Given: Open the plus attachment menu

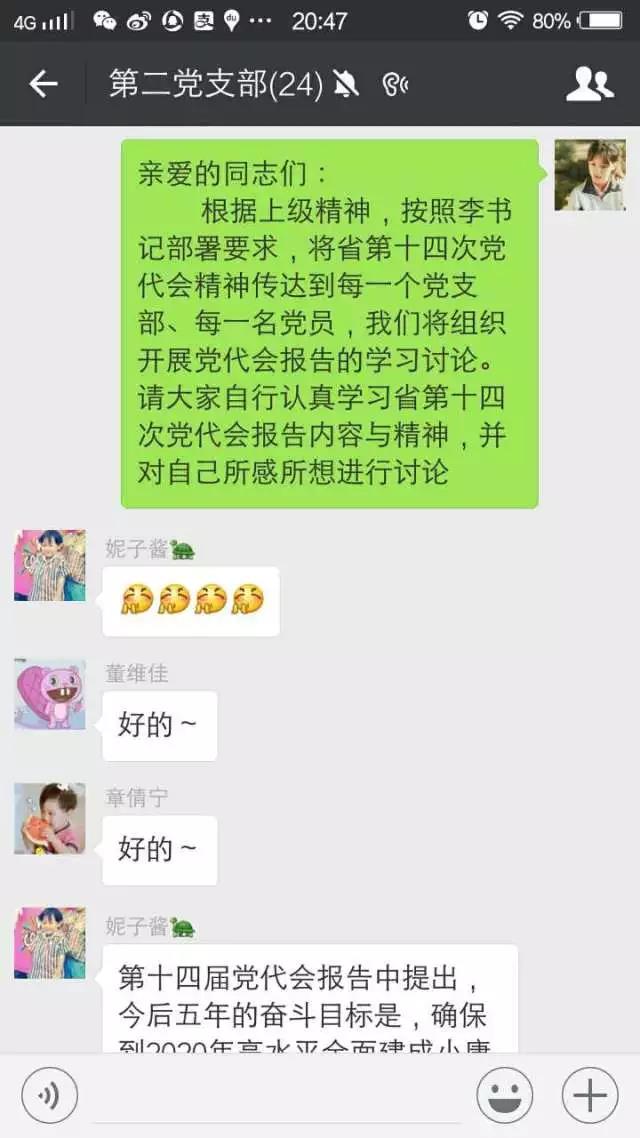Looking at the screenshot, I should 589,1096.
